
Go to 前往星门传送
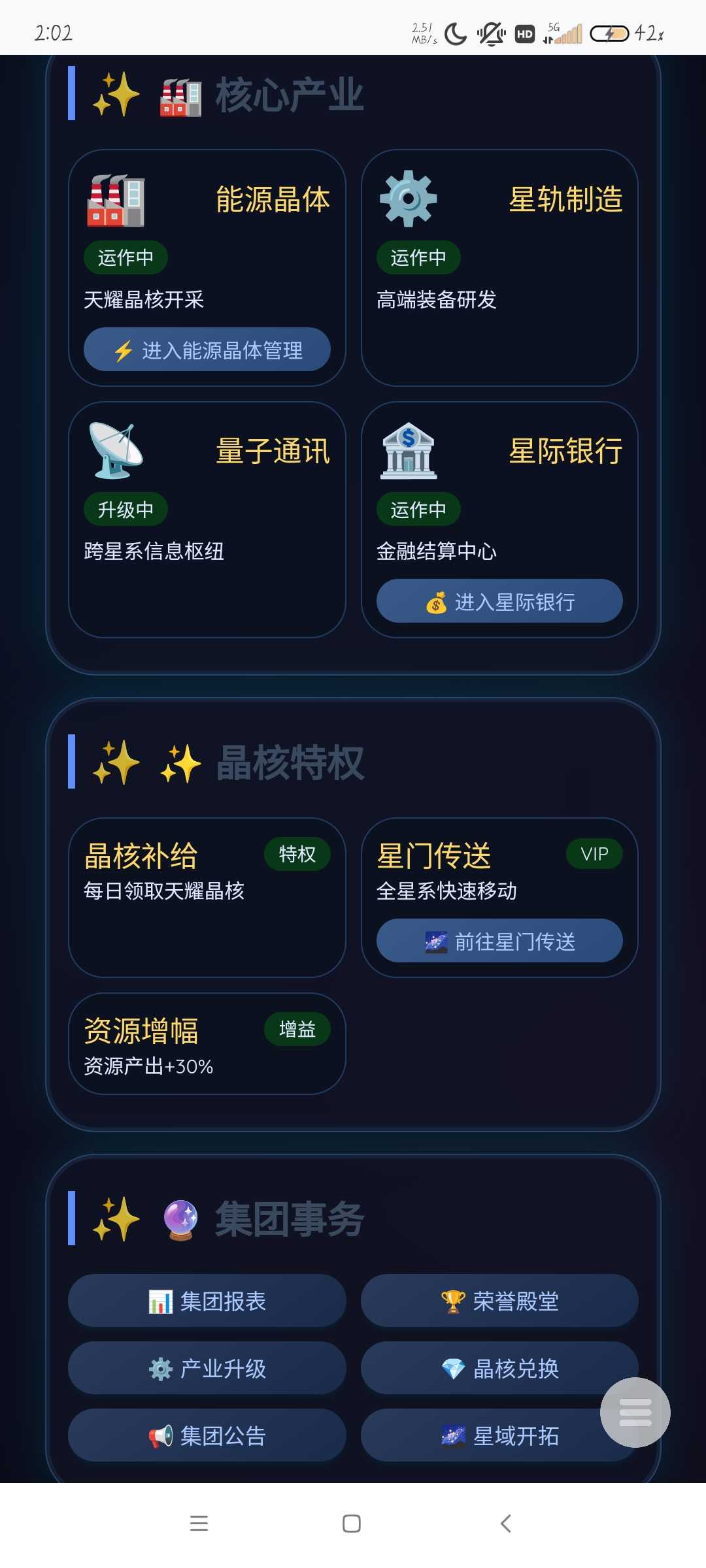pos(499,941)
